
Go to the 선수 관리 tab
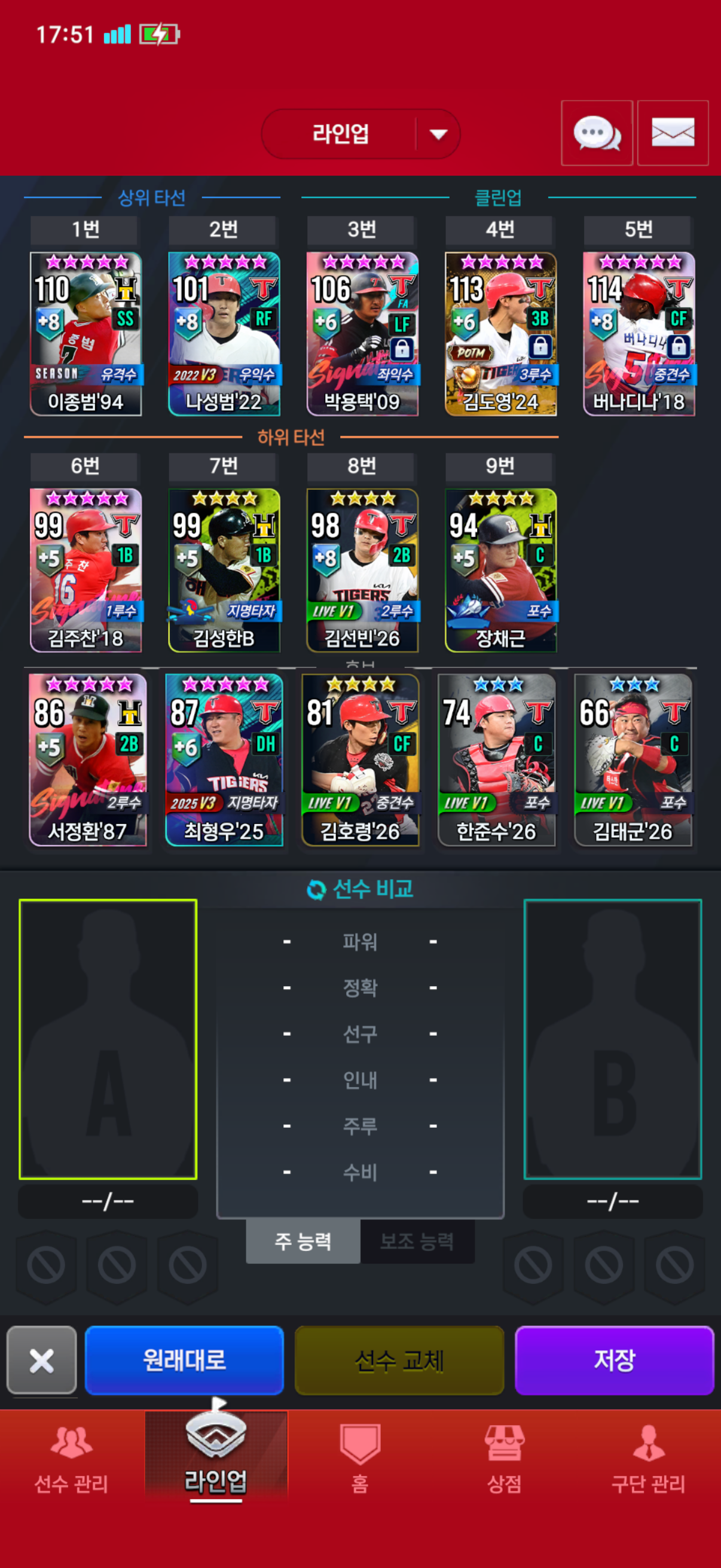click(72, 1459)
